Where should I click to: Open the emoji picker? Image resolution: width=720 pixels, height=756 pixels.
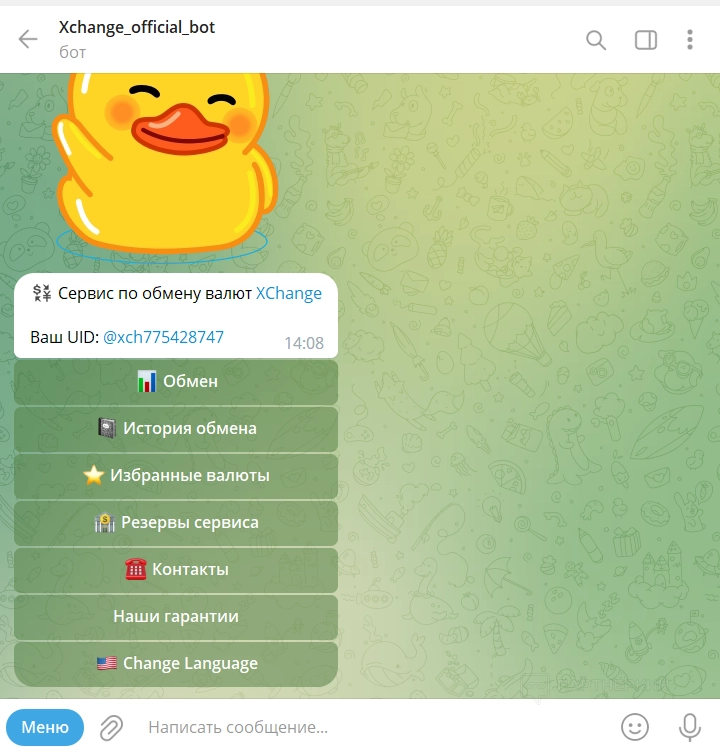point(635,727)
